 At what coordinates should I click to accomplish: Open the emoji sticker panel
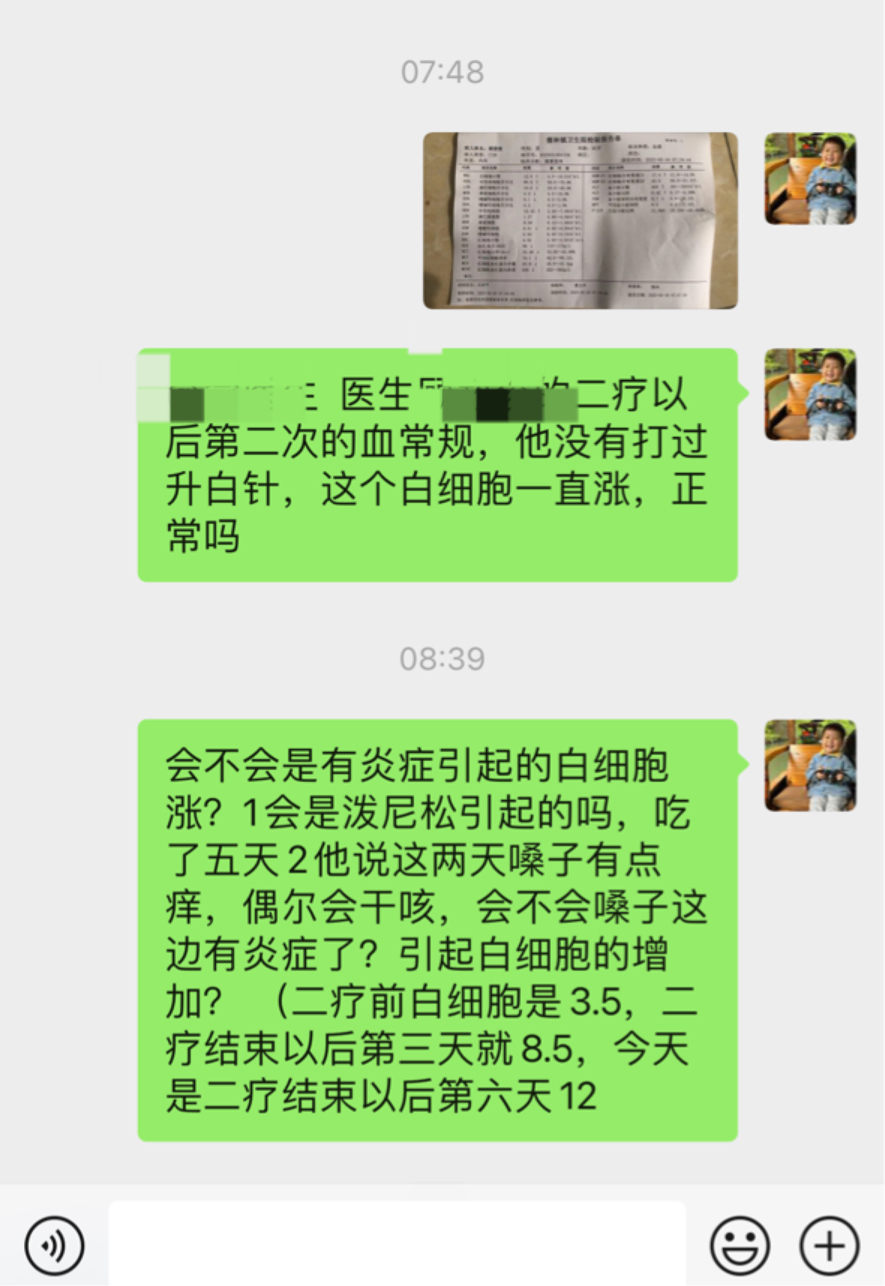coord(739,1245)
